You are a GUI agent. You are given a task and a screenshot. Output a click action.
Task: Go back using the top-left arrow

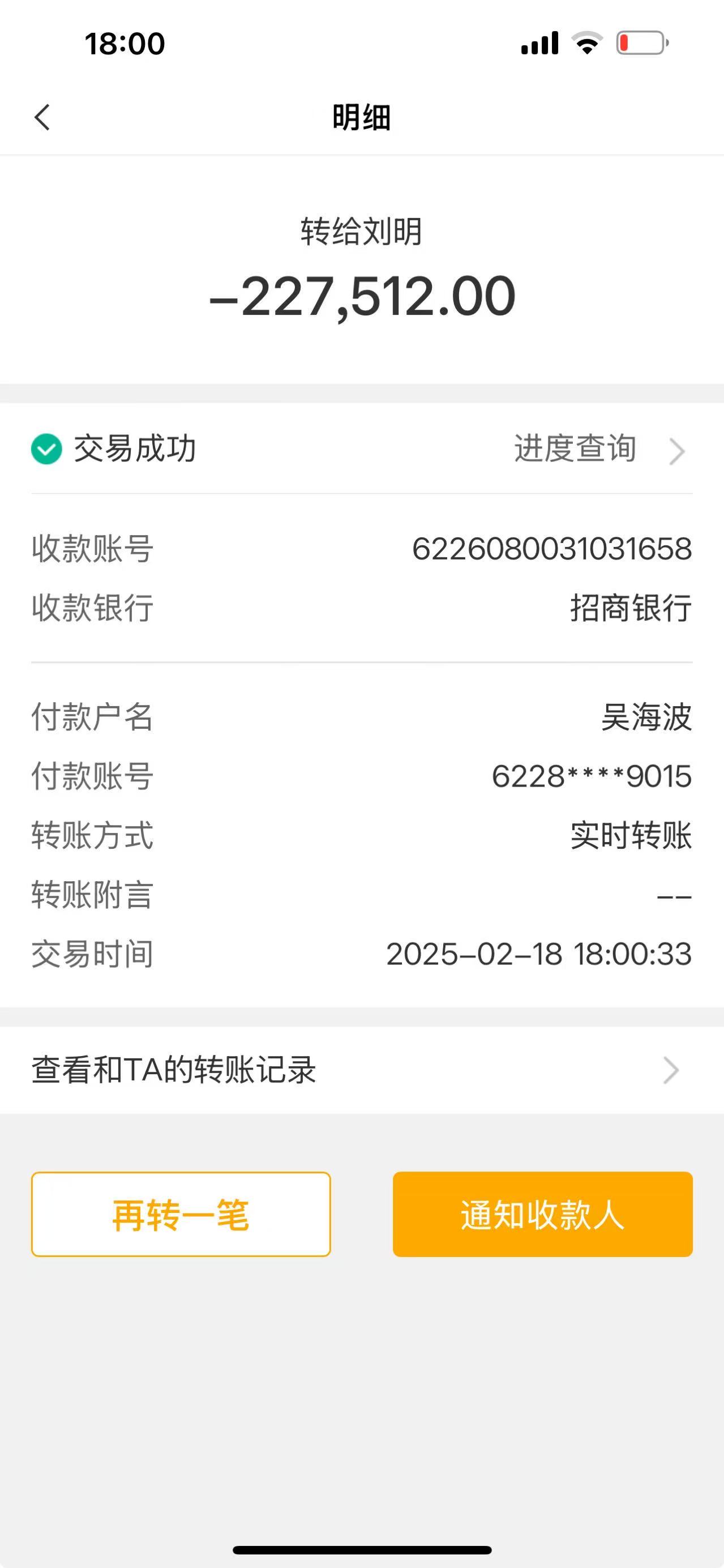point(42,117)
